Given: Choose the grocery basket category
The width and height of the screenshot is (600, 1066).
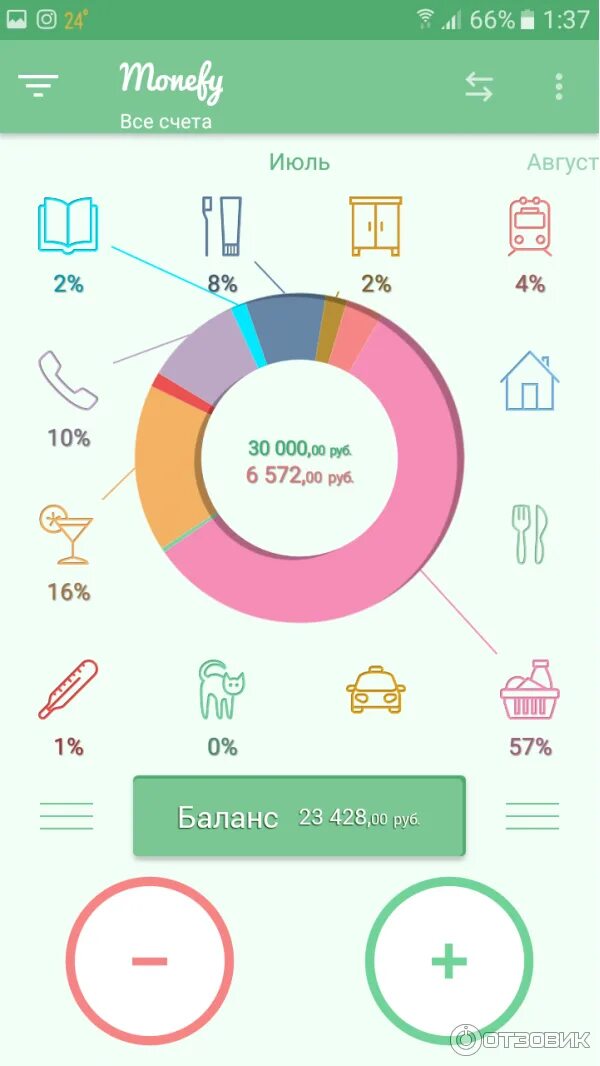Looking at the screenshot, I should point(530,688).
